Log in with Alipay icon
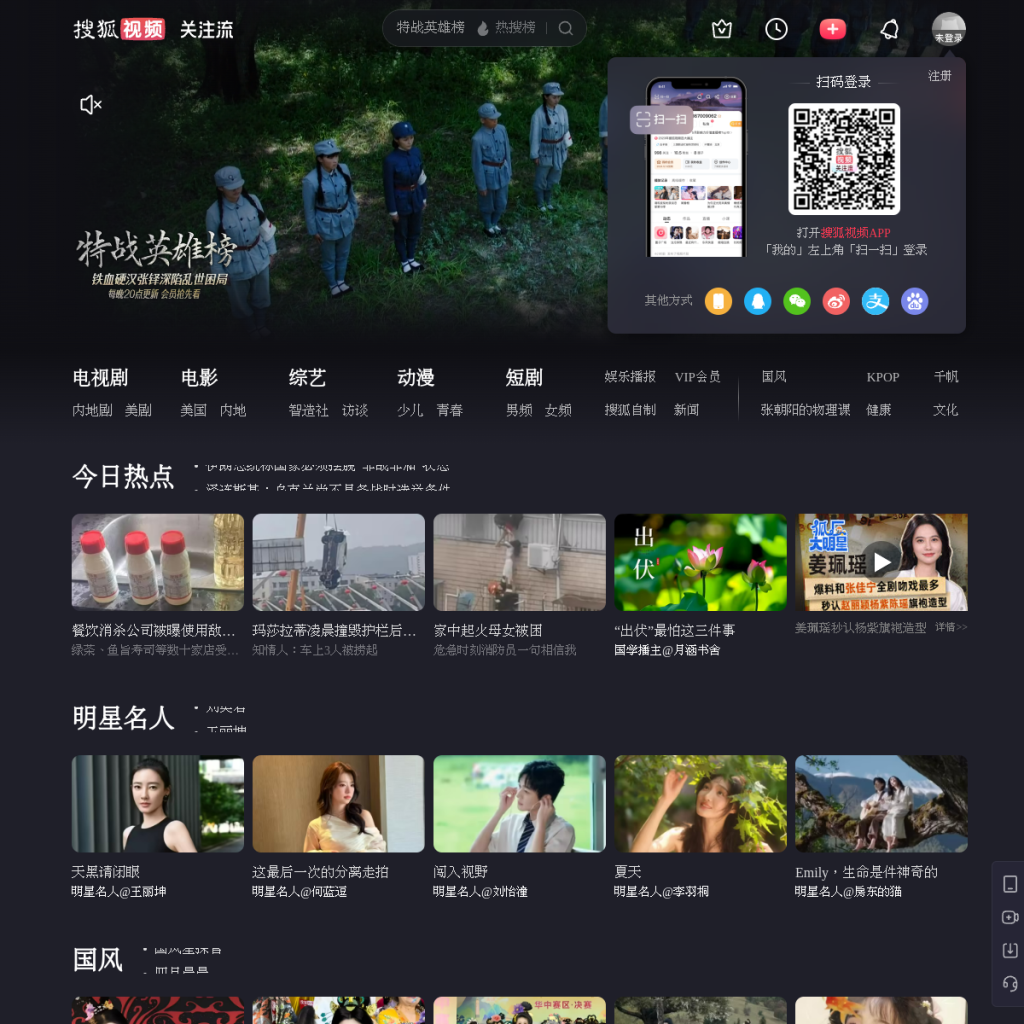Screen dimensions: 1024x1024 pos(875,301)
